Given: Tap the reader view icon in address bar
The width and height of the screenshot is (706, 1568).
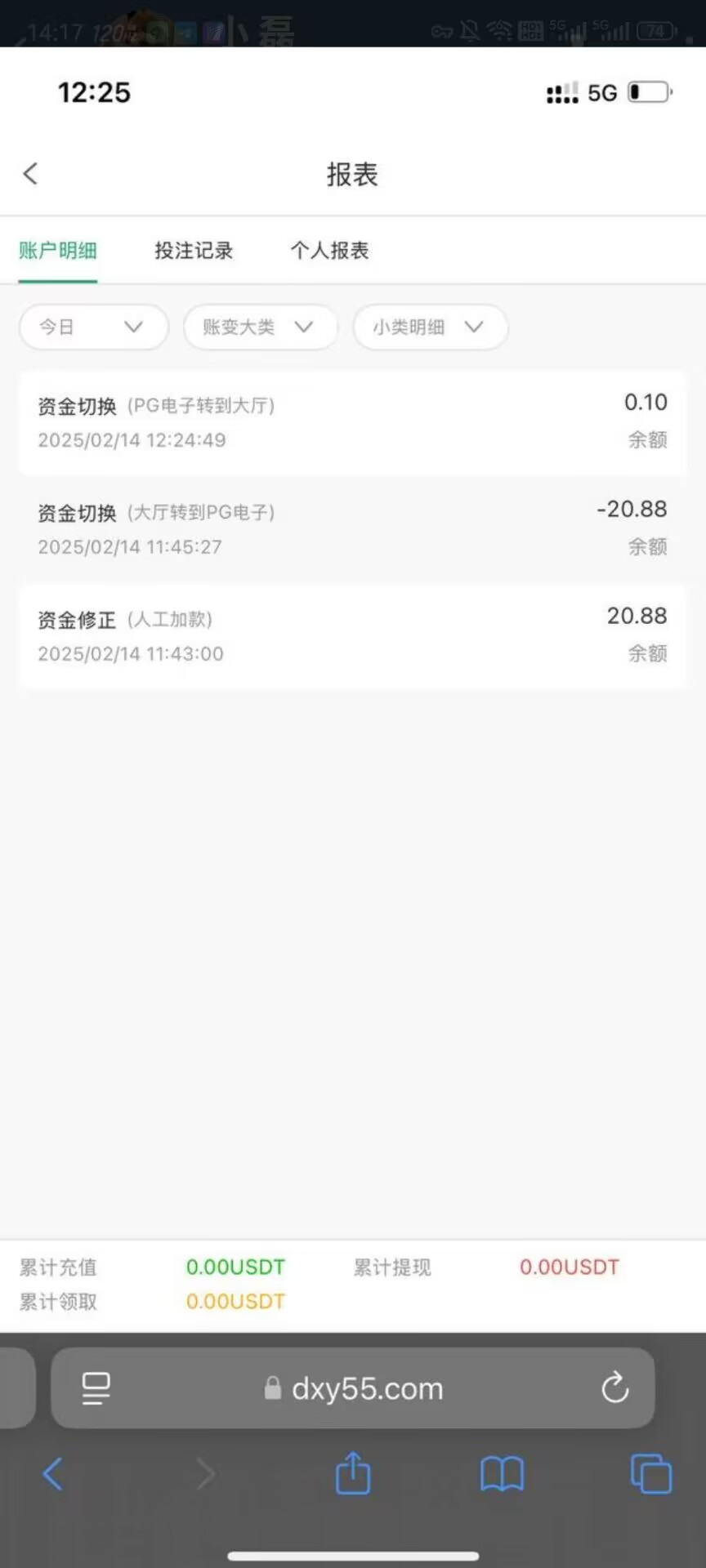Looking at the screenshot, I should click(94, 1388).
